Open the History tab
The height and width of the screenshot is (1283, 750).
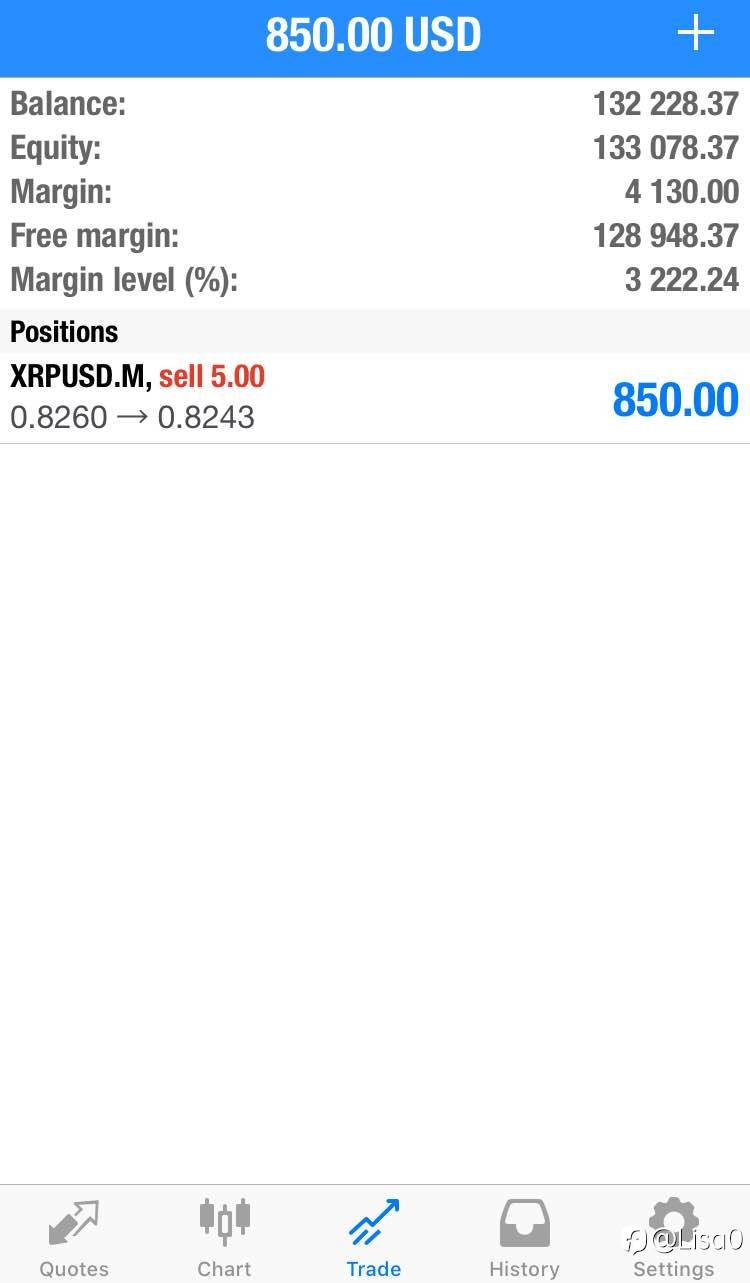(524, 1237)
